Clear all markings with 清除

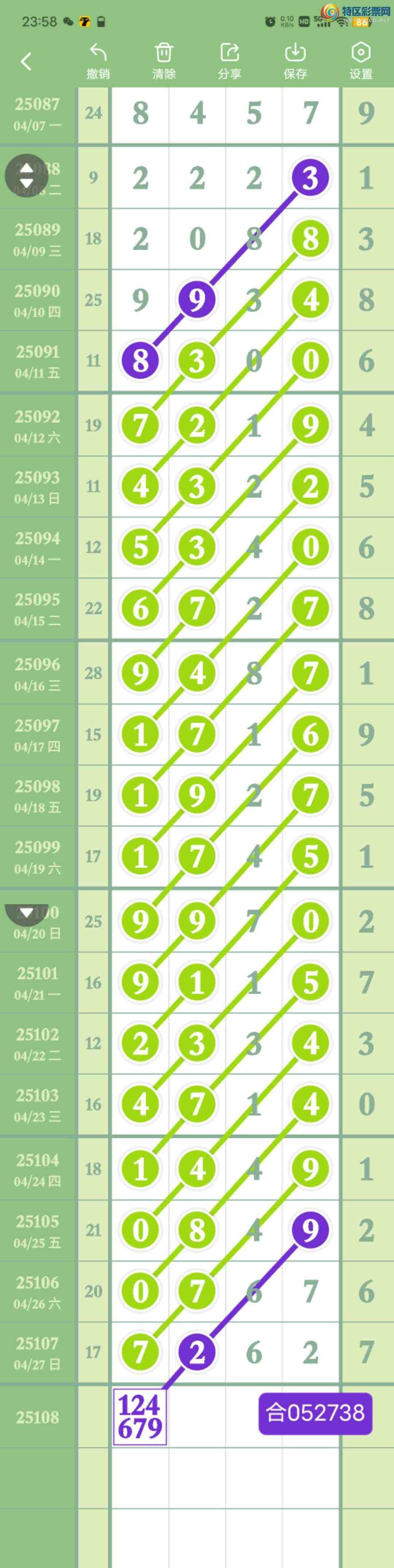click(164, 62)
